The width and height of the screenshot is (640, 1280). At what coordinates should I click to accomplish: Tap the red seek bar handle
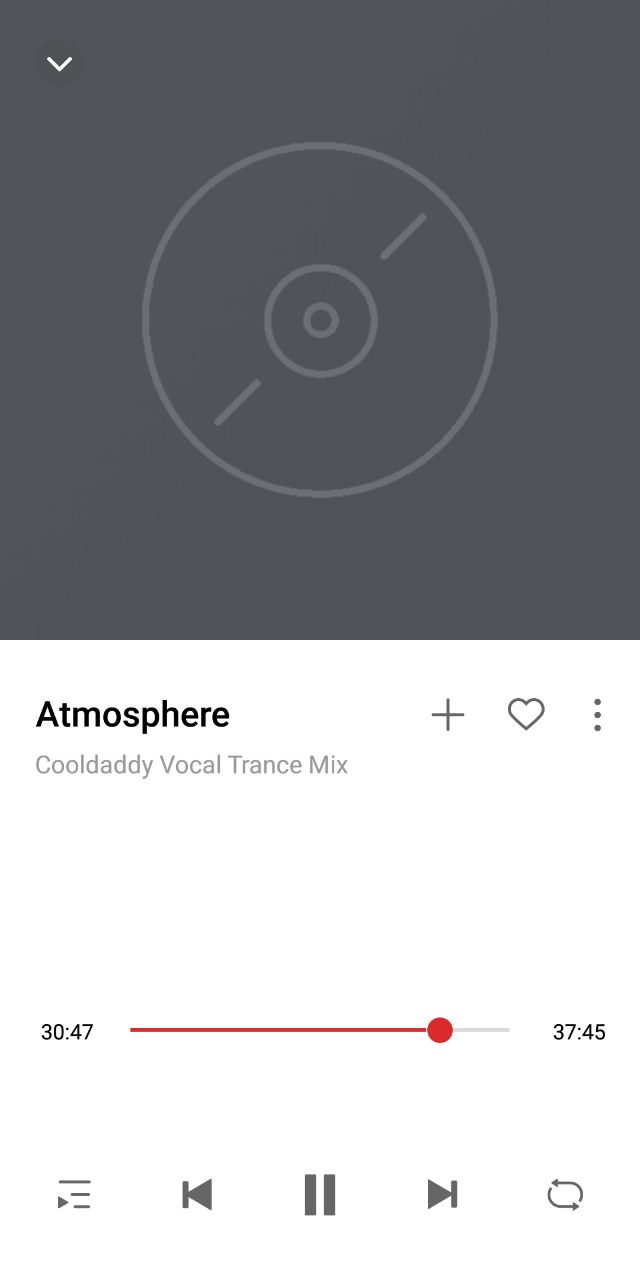[440, 1030]
